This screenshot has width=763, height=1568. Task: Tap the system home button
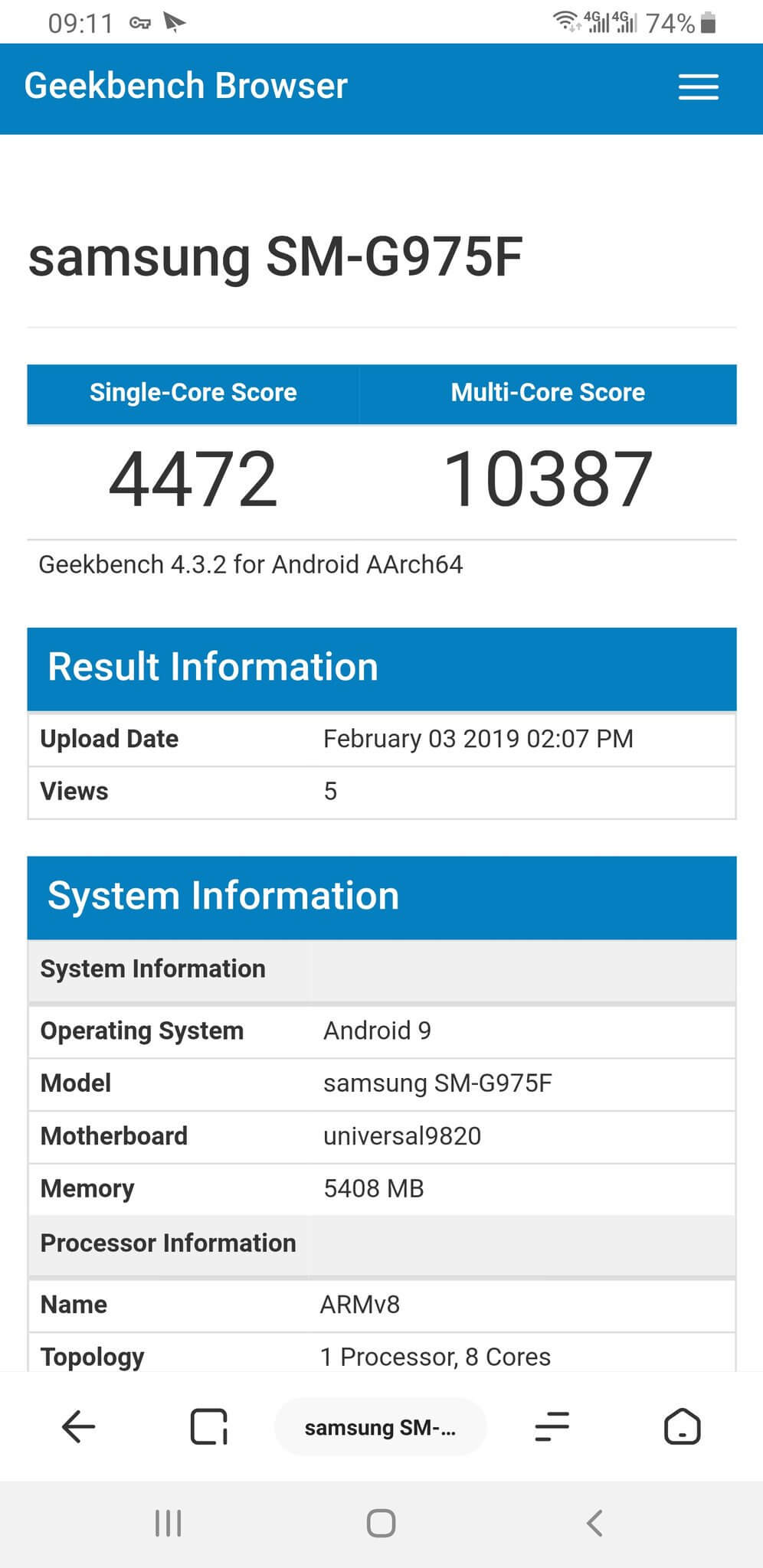[x=381, y=1523]
